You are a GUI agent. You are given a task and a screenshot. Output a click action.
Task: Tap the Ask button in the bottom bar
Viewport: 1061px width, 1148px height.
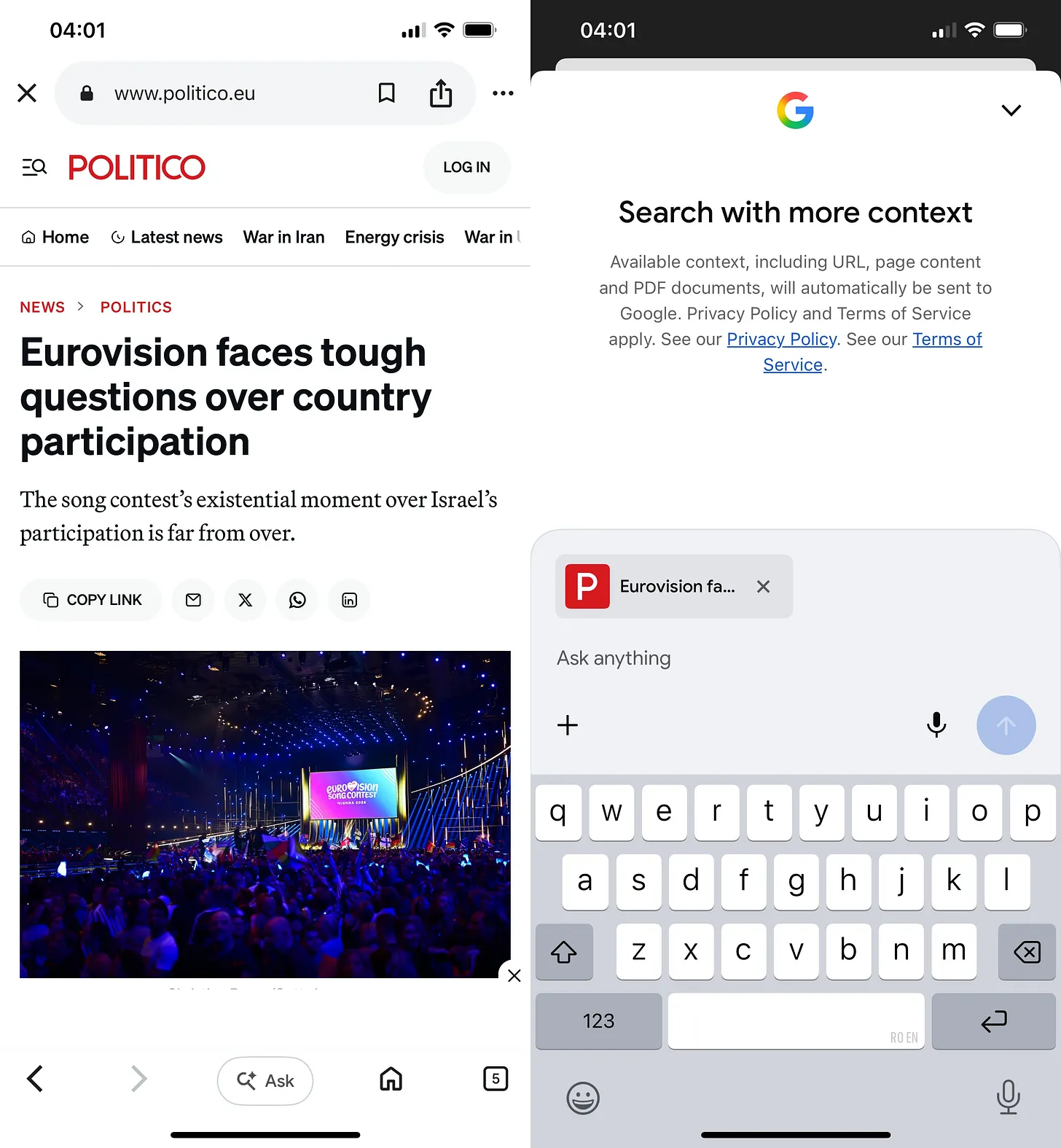(265, 1080)
